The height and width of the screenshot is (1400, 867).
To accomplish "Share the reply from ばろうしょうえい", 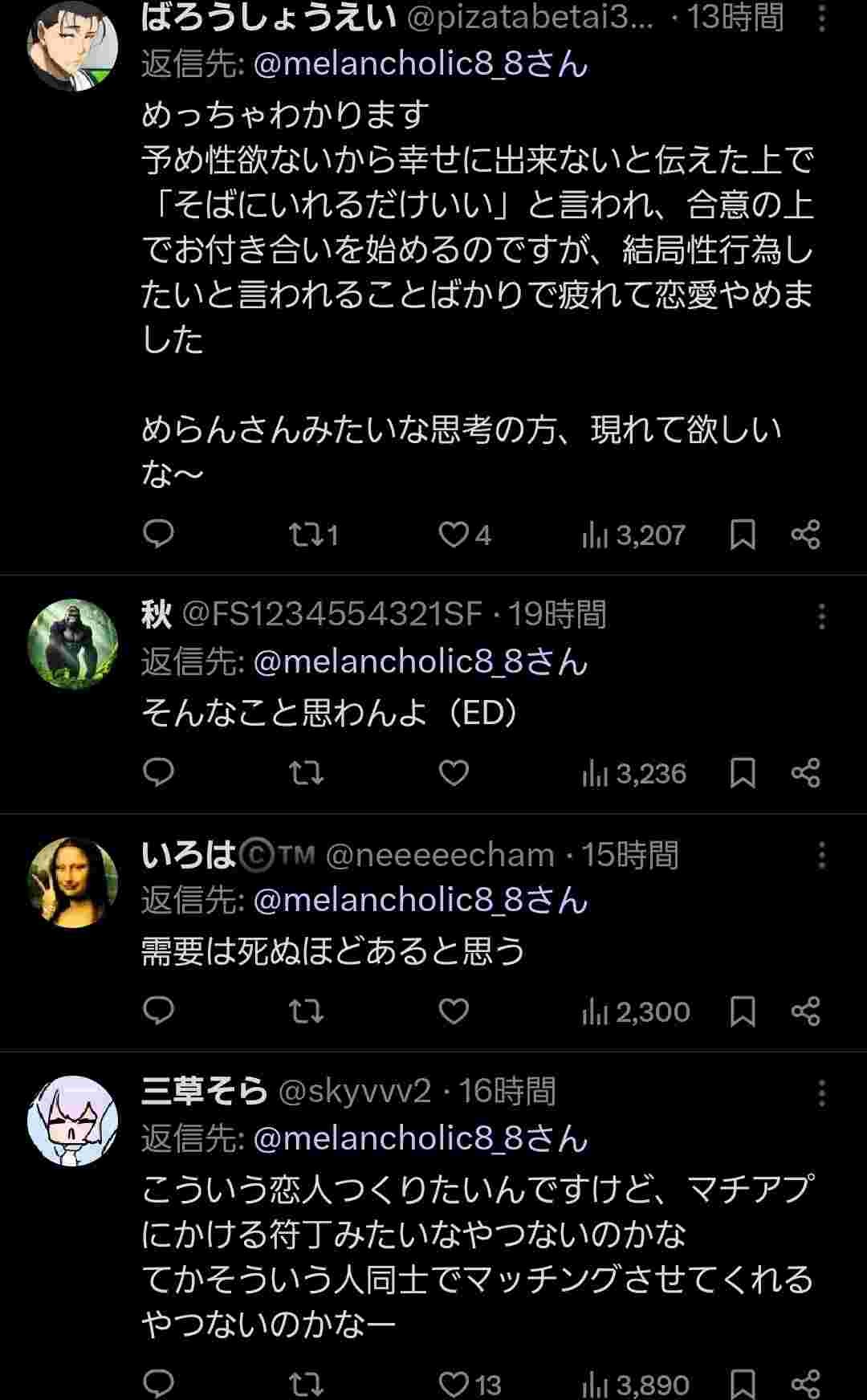I will [805, 535].
